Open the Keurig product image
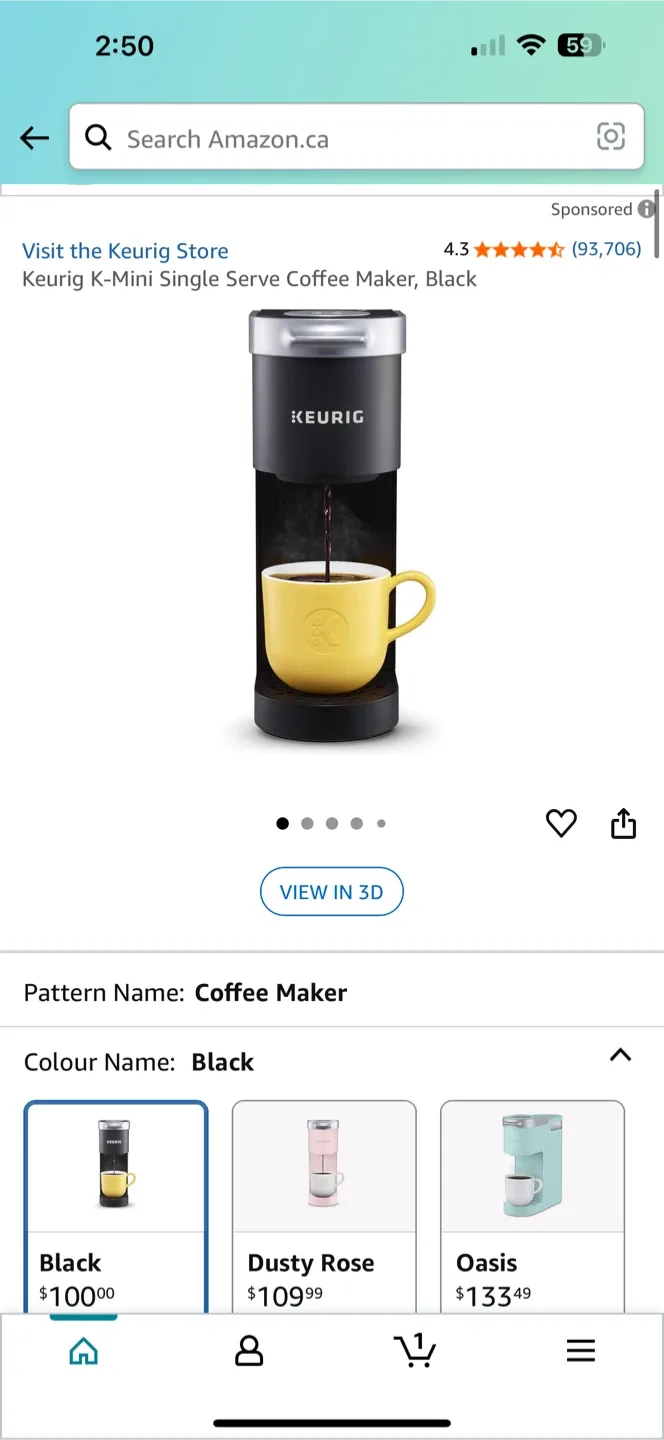Viewport: 664px width, 1440px height. point(332,529)
